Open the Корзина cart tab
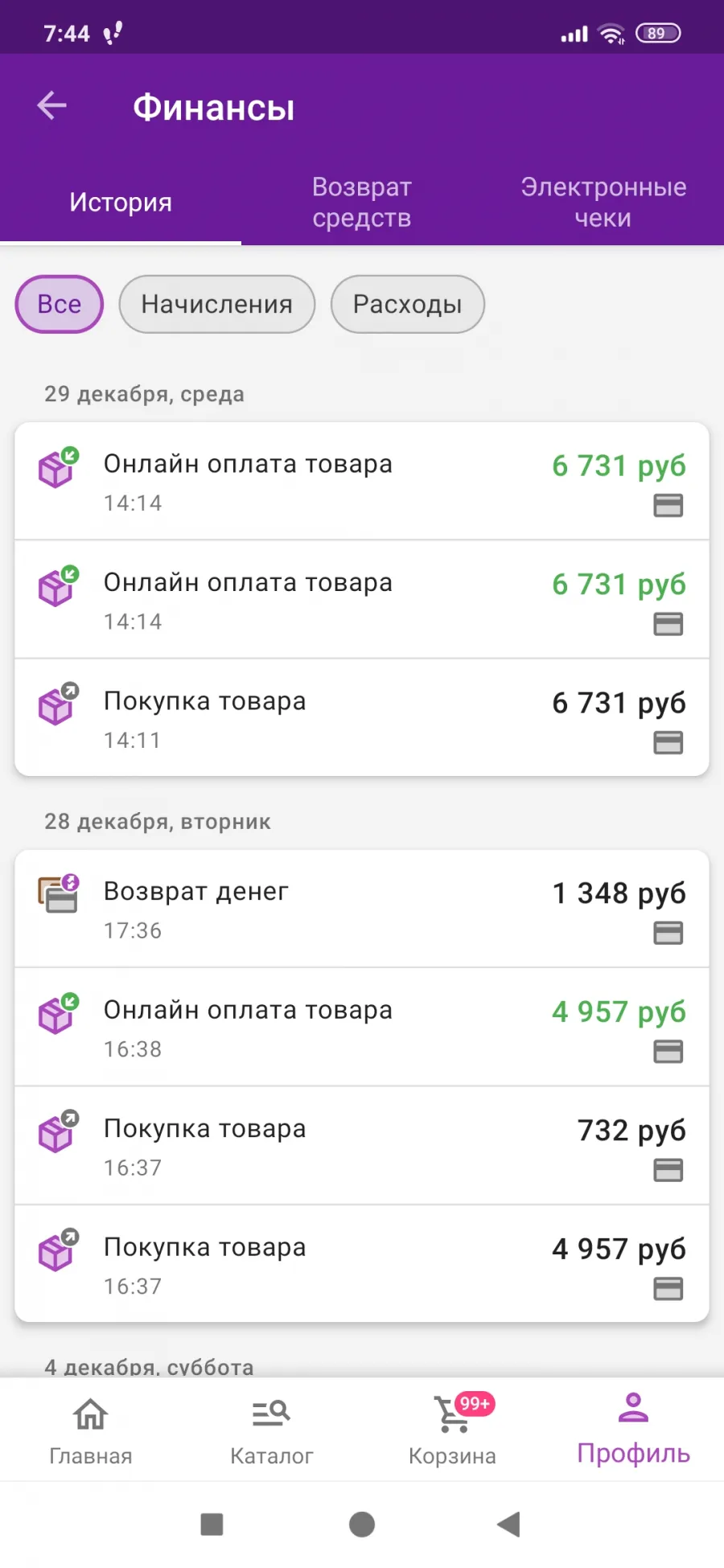 [x=452, y=1431]
